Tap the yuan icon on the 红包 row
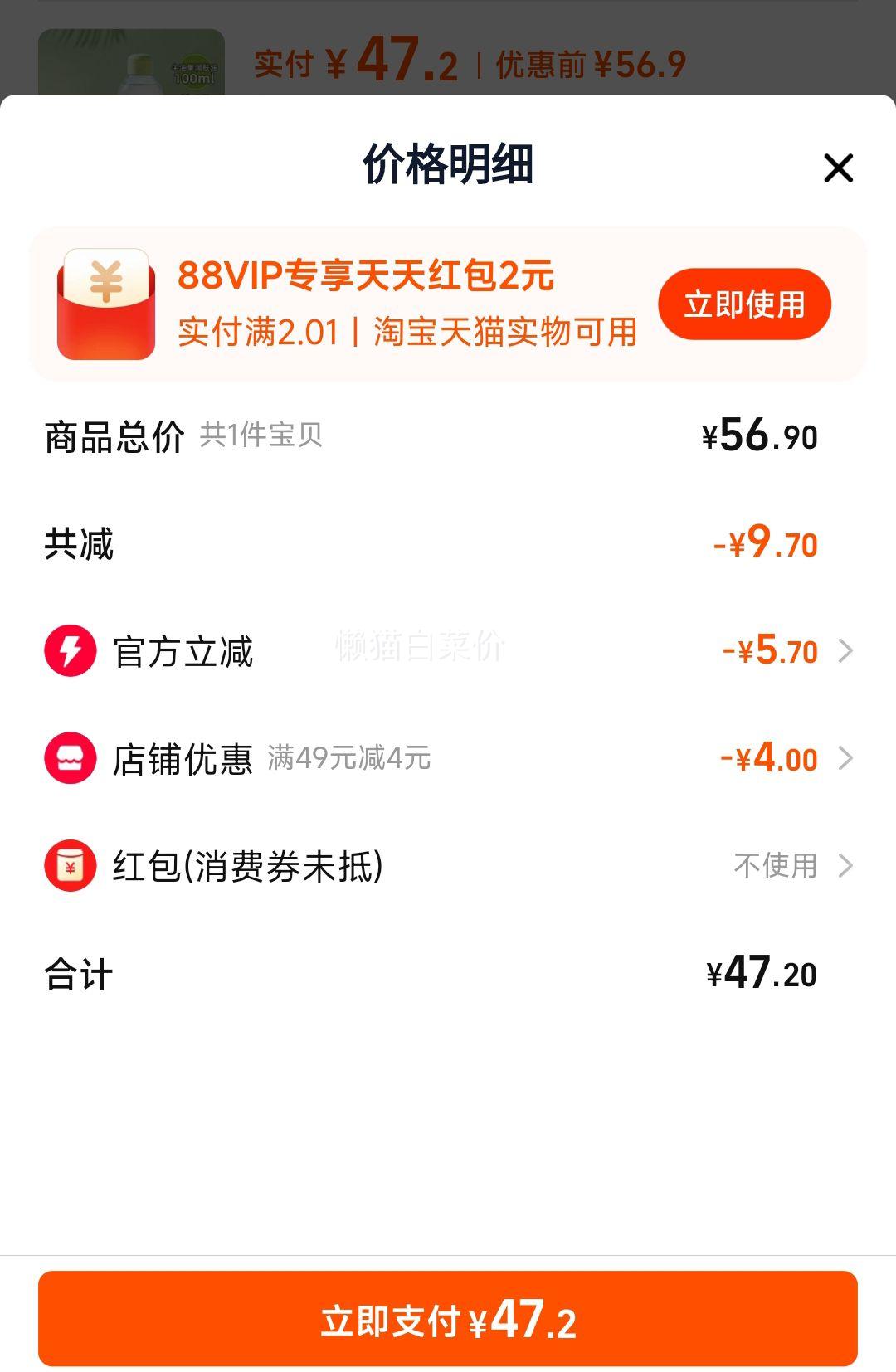The image size is (896, 1372). 71,865
